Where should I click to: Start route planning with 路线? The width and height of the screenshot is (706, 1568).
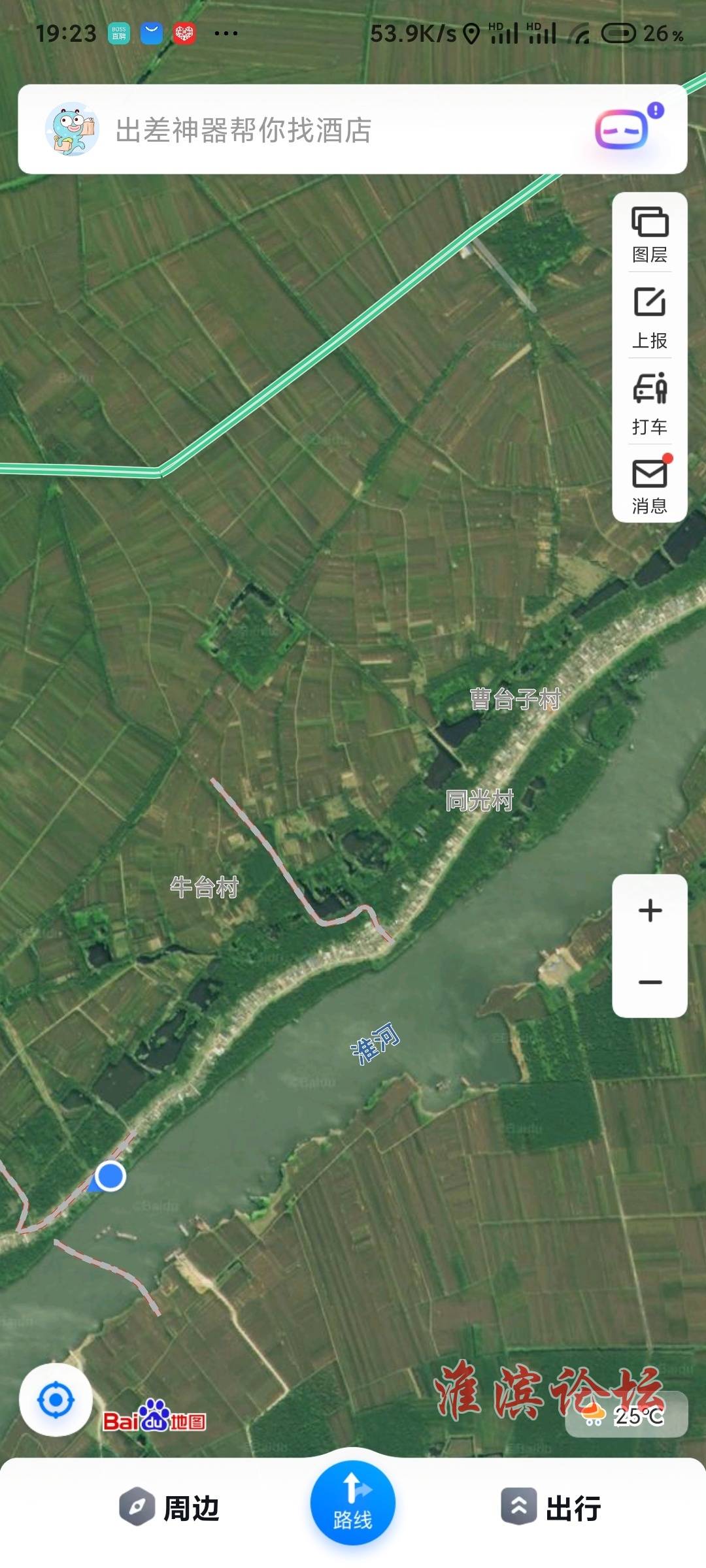tap(352, 1503)
